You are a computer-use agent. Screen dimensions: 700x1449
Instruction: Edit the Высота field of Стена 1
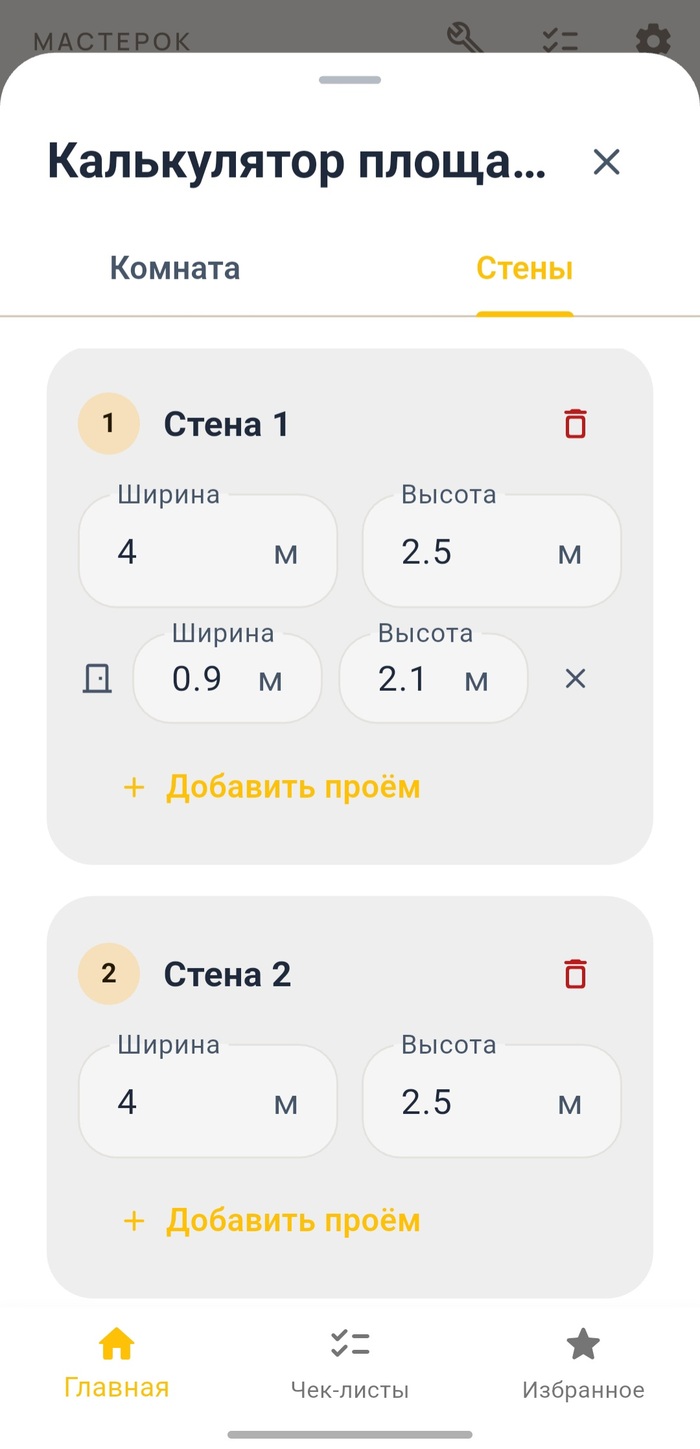(475, 552)
